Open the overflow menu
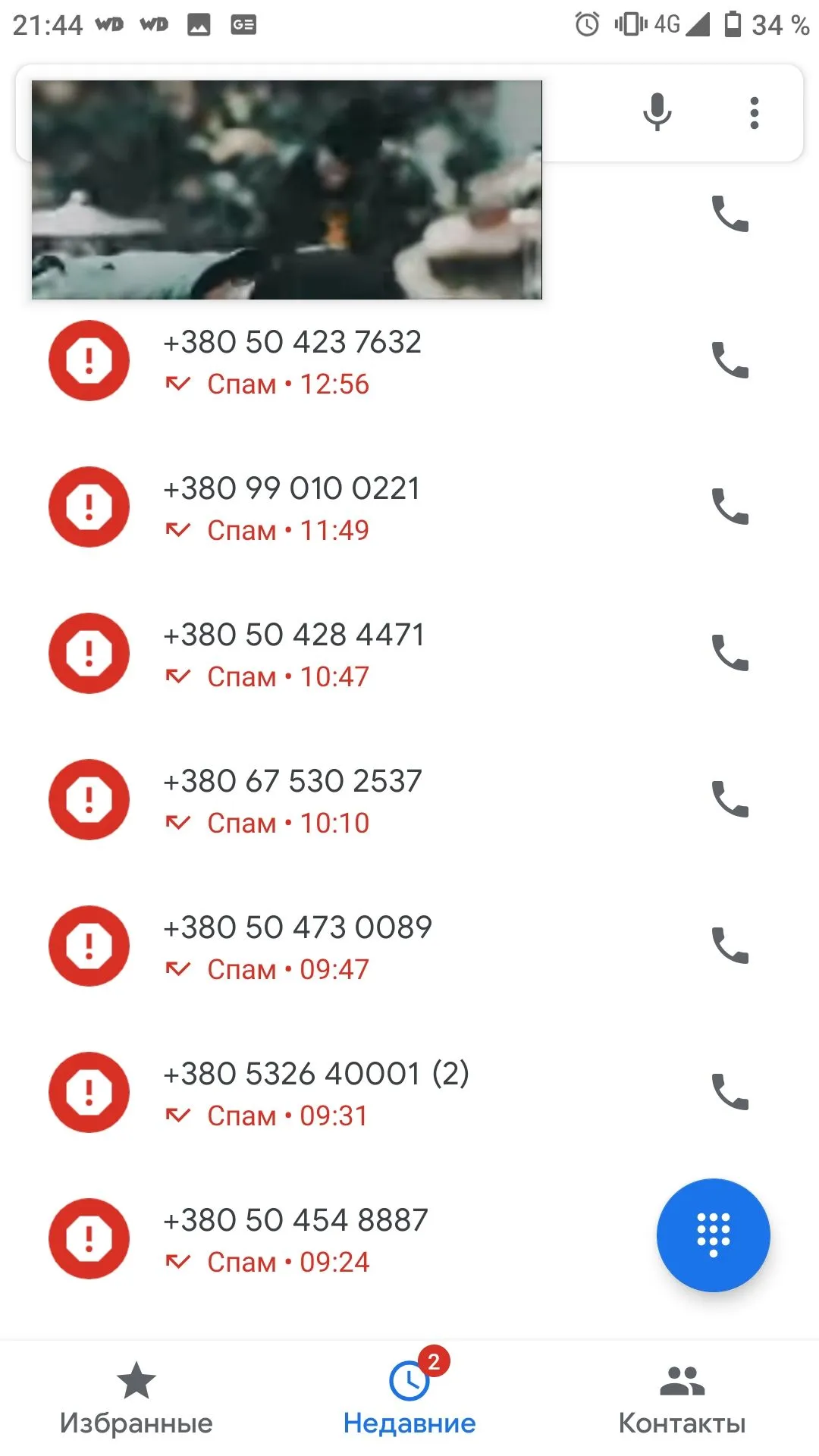Screen dimensions: 819x1456 click(754, 112)
